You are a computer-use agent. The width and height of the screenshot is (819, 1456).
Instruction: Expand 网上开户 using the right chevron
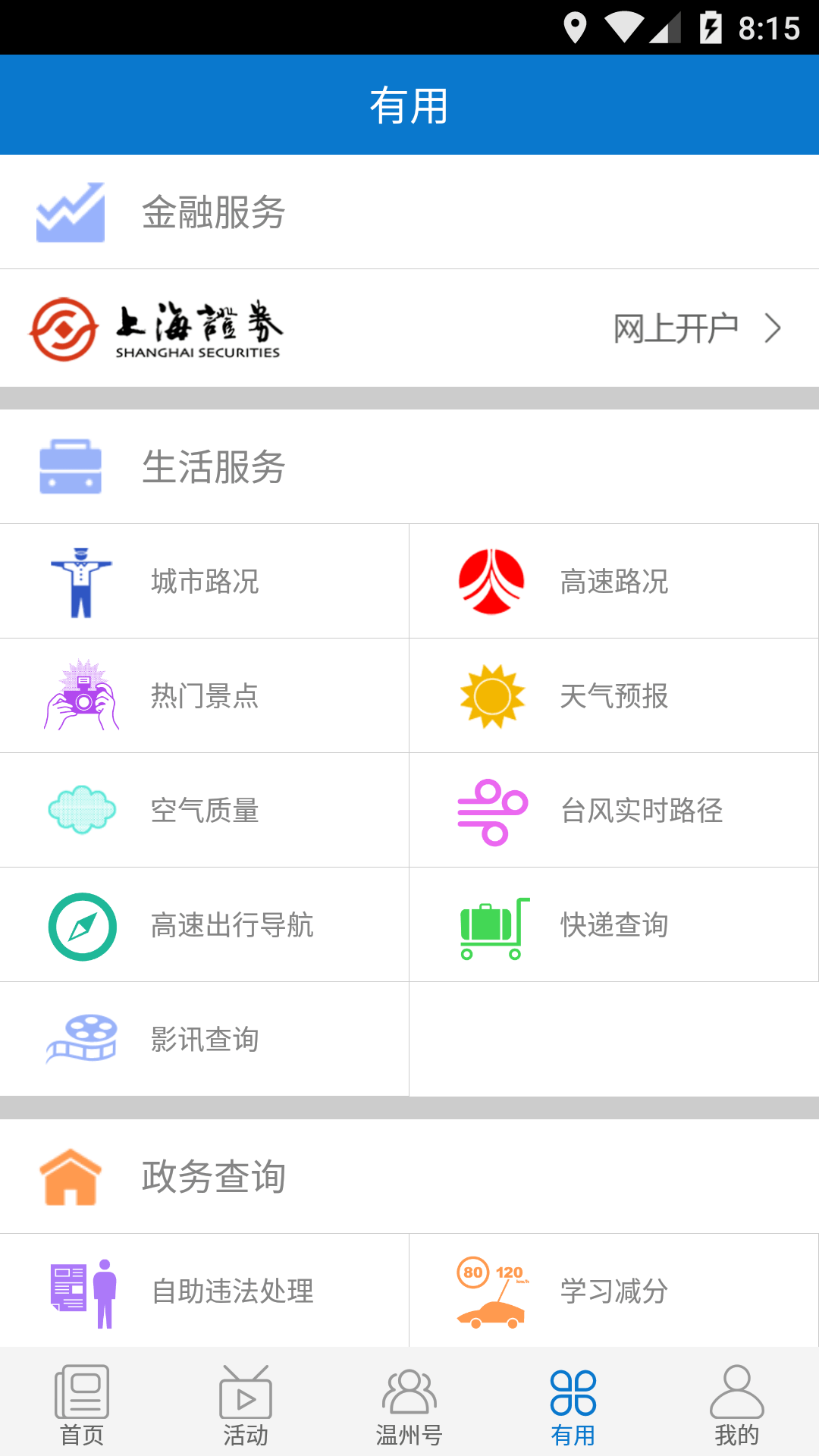[x=773, y=328]
